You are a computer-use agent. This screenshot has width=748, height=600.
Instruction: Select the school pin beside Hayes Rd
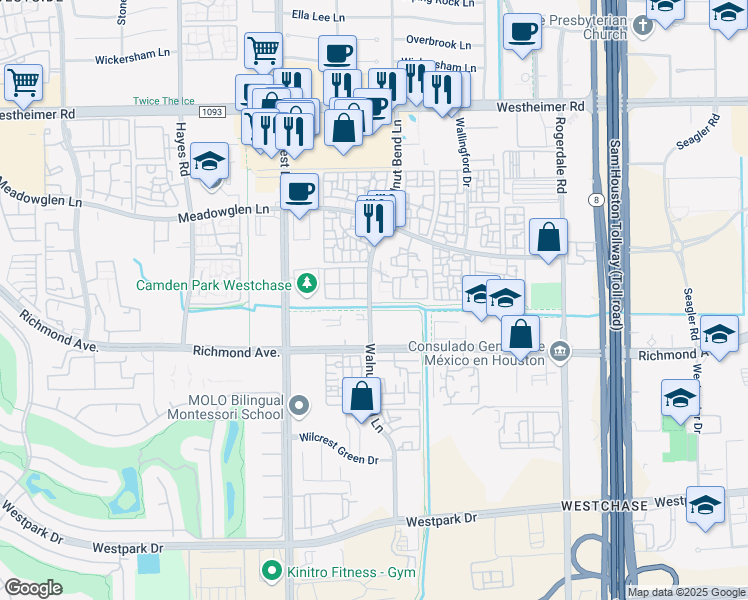tap(210, 161)
